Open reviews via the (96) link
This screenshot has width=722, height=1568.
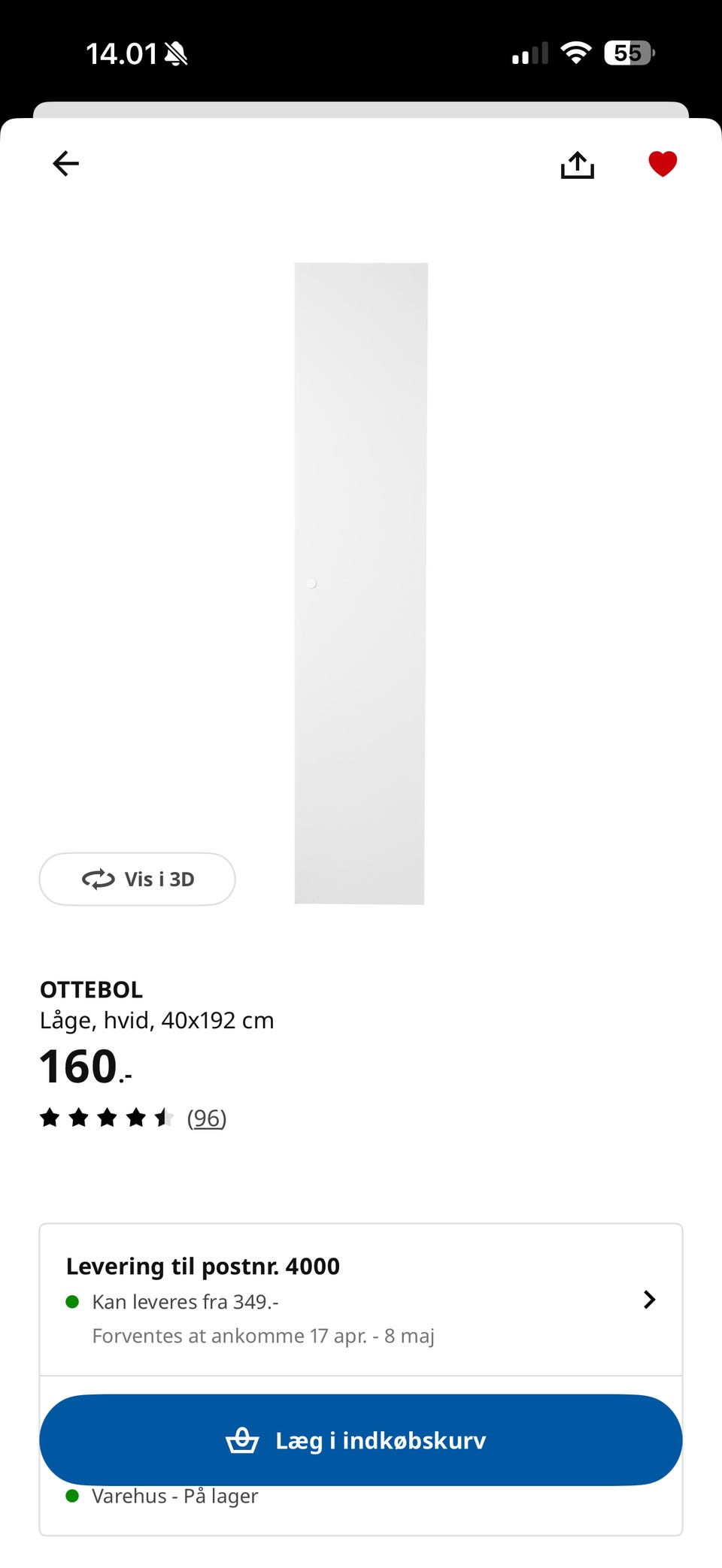pos(206,1118)
